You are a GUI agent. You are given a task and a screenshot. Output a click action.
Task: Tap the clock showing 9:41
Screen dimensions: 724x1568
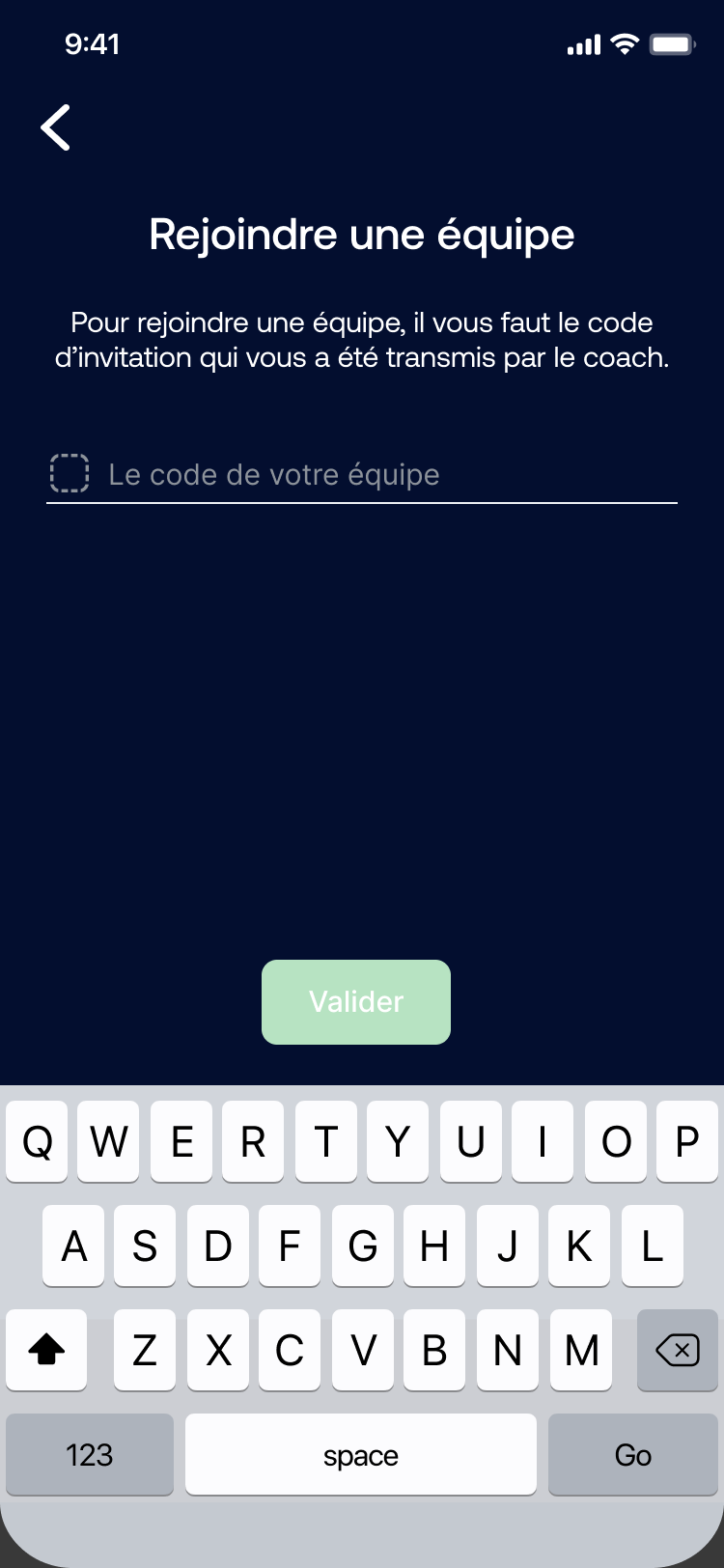click(94, 43)
